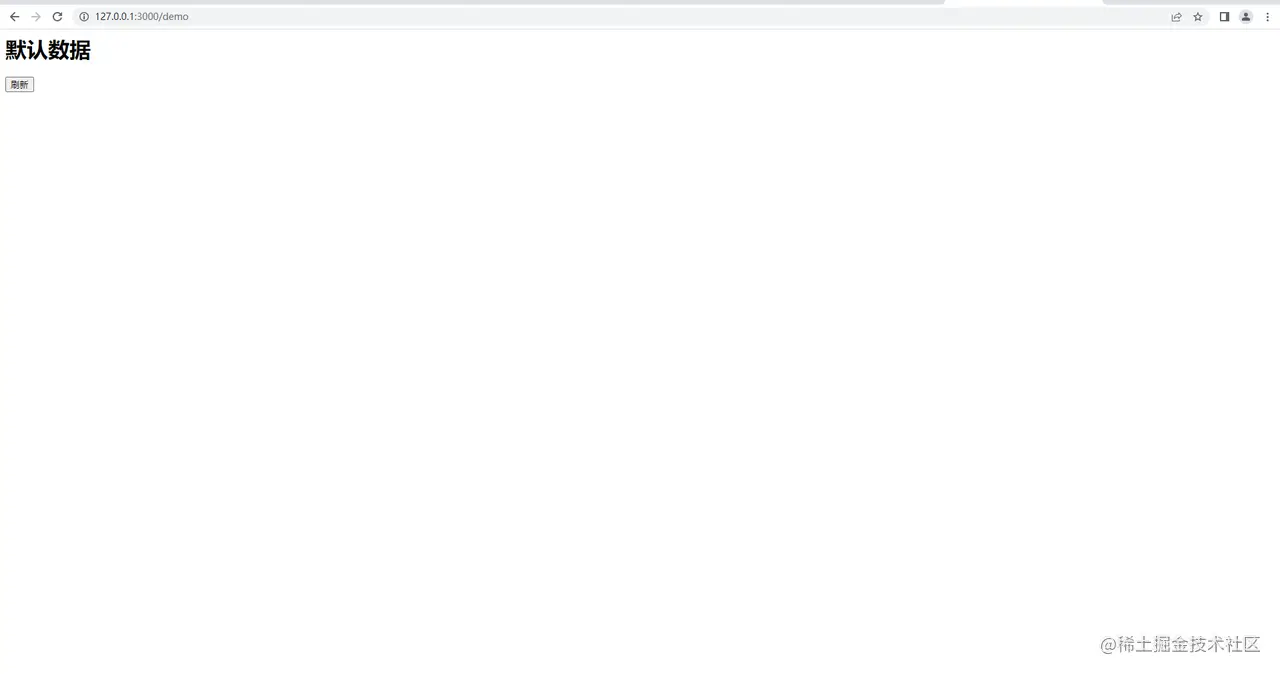This screenshot has width=1280, height=674.
Task: Open the browser overflow menu
Action: coord(1268,17)
